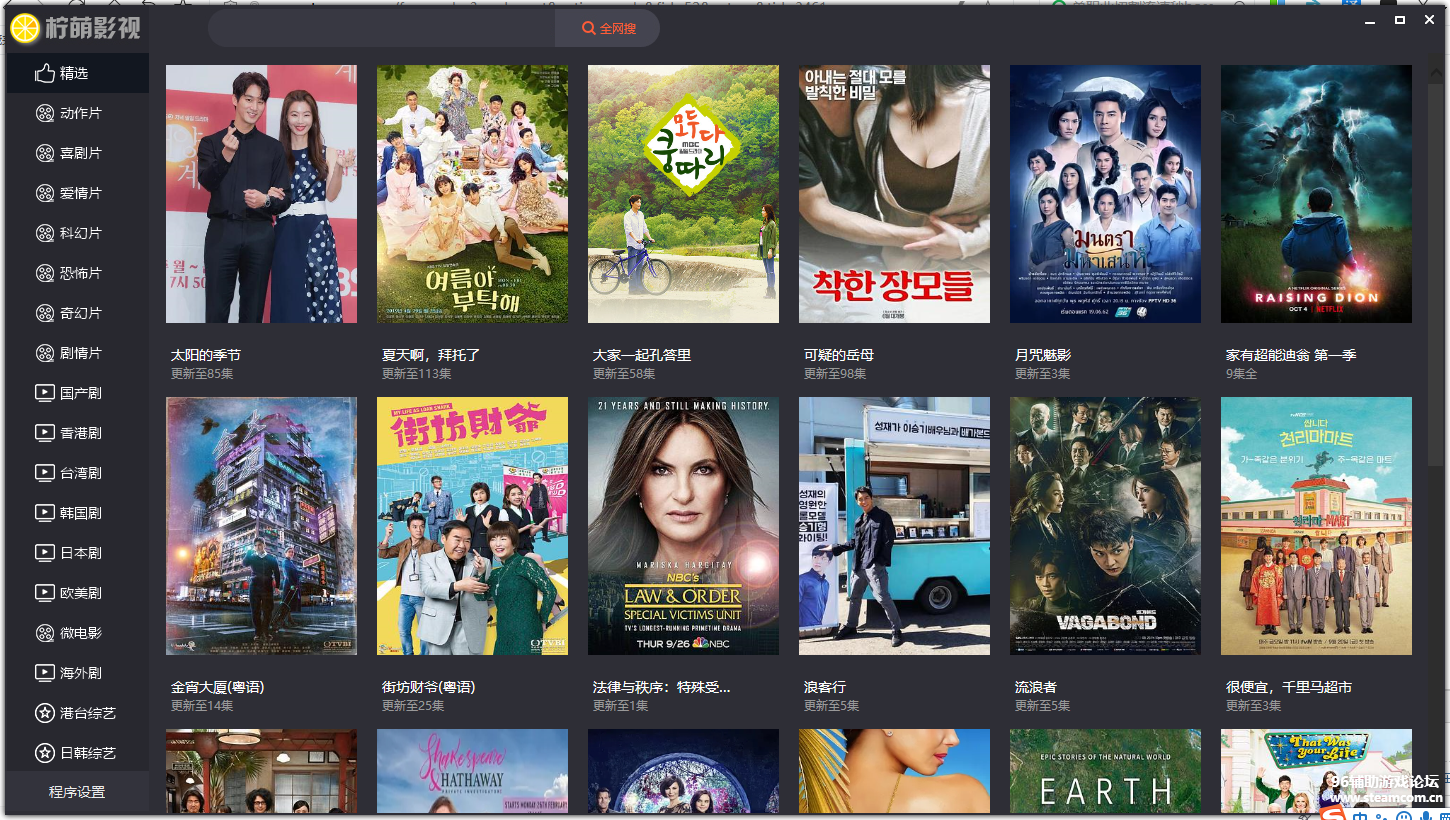Open 街坊财爷(粤语) show
This screenshot has width=1450, height=820.
click(472, 526)
